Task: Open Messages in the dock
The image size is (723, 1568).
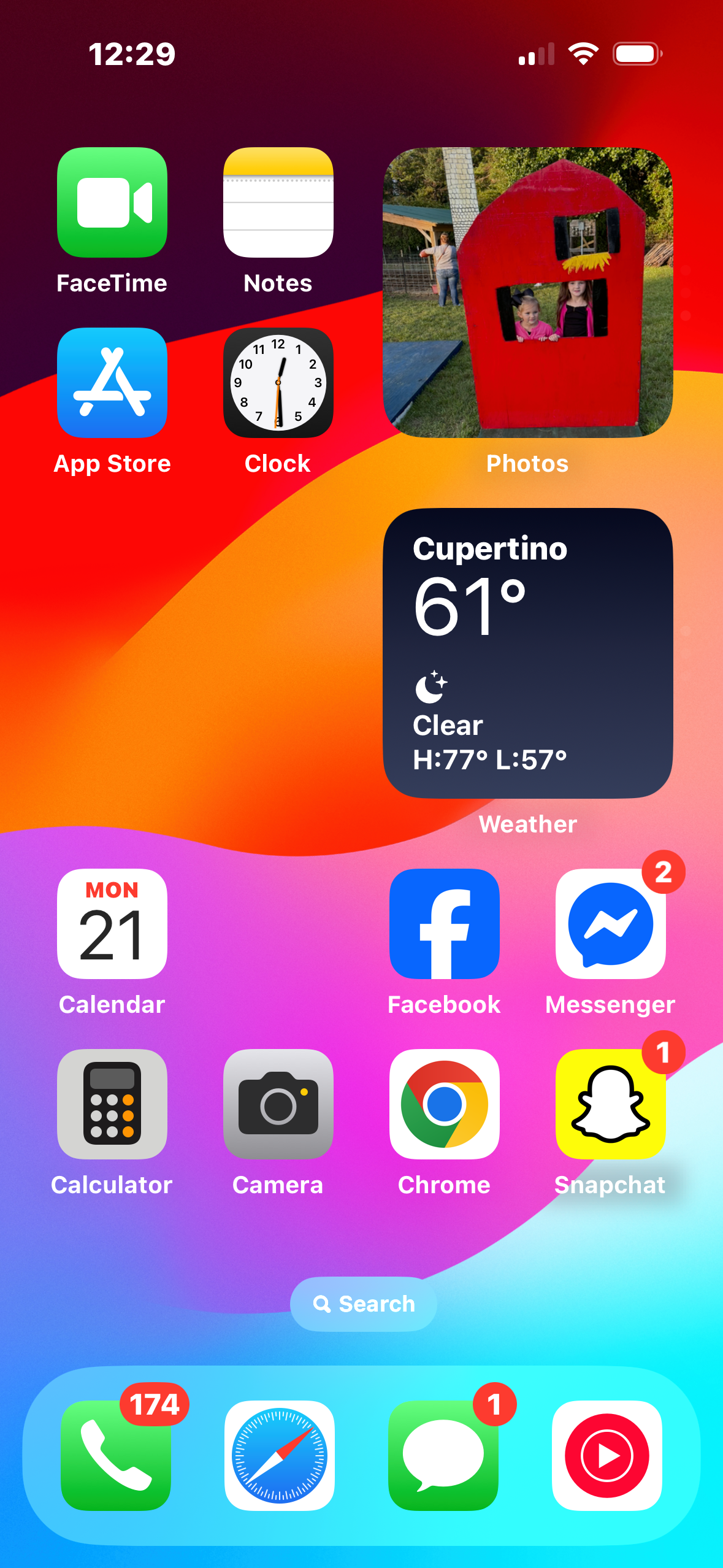Action: [443, 1456]
